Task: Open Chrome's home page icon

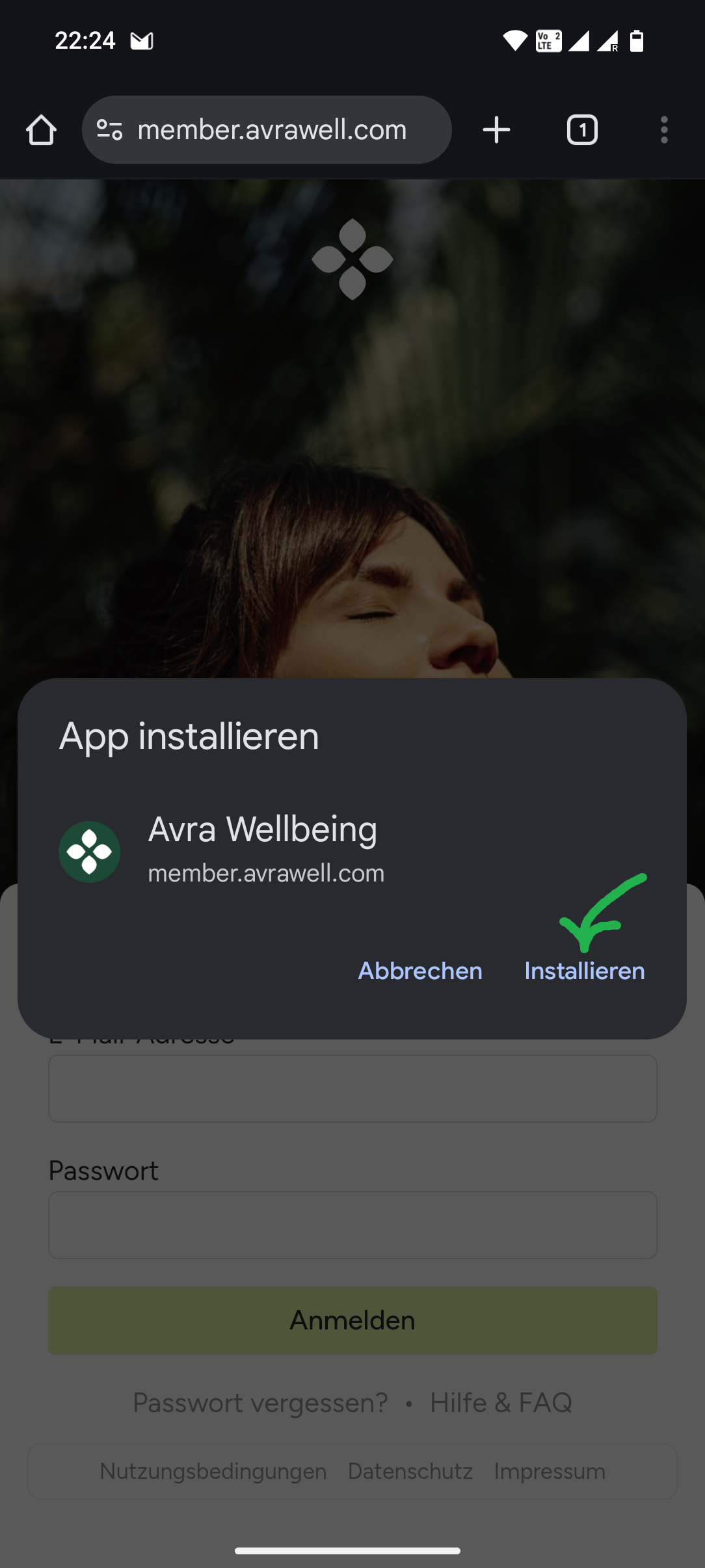Action: [x=41, y=130]
